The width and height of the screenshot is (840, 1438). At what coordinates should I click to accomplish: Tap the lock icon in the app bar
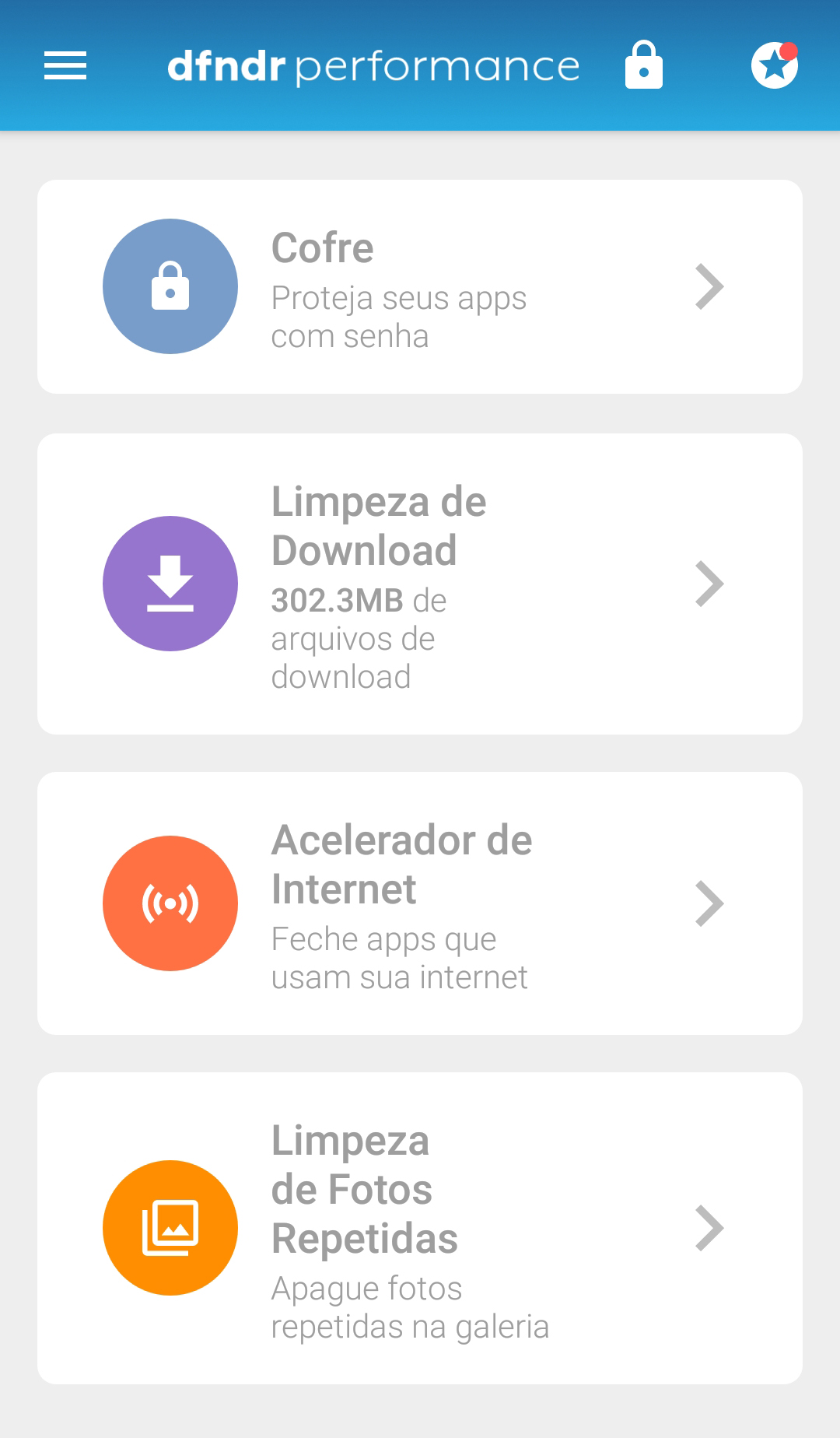pyautogui.click(x=644, y=65)
